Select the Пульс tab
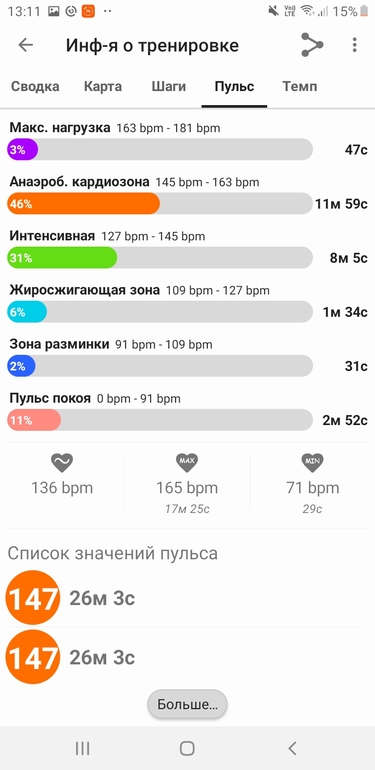The image size is (375, 770). 234,87
